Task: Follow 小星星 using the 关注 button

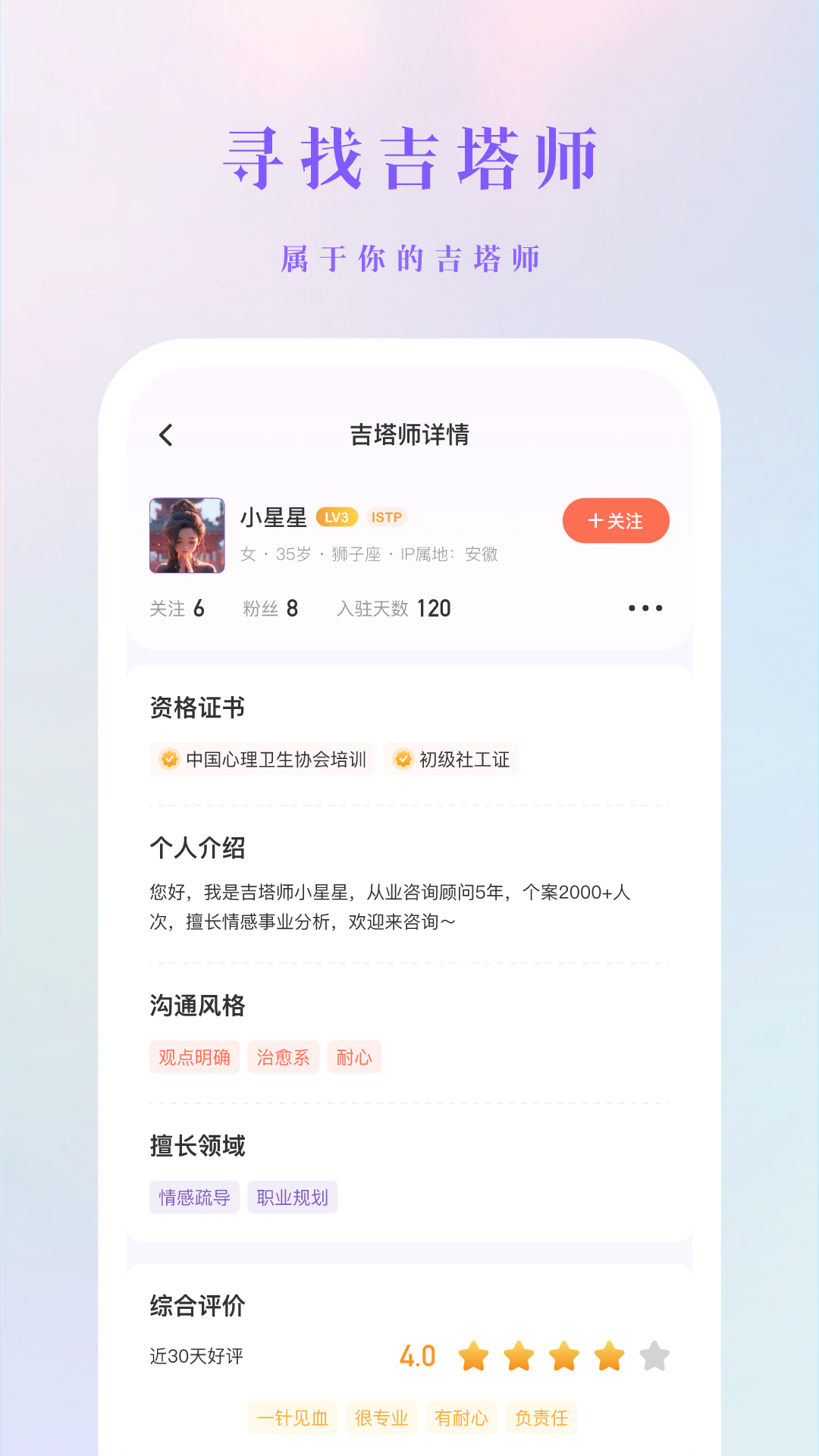Action: coord(616,521)
